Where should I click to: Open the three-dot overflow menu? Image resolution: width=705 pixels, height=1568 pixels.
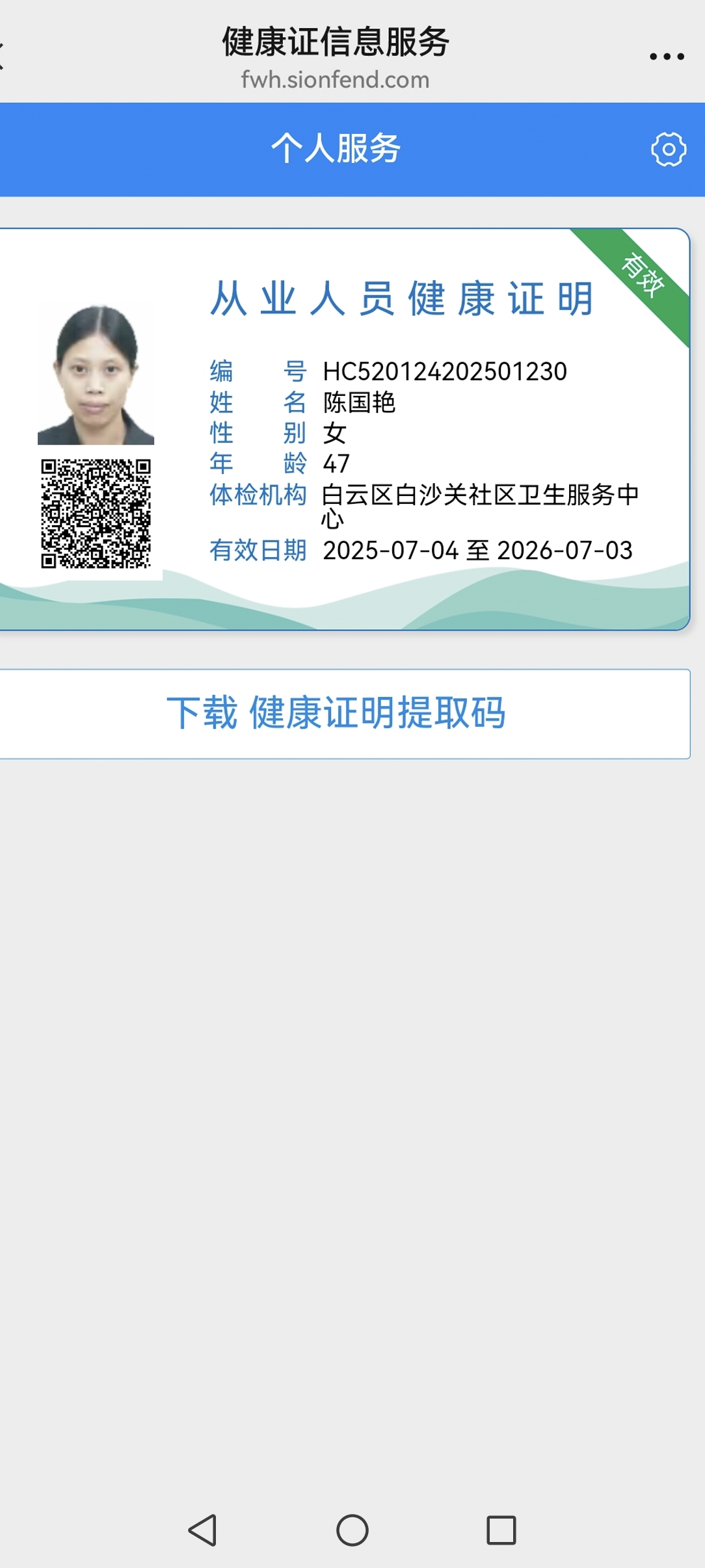(x=667, y=57)
